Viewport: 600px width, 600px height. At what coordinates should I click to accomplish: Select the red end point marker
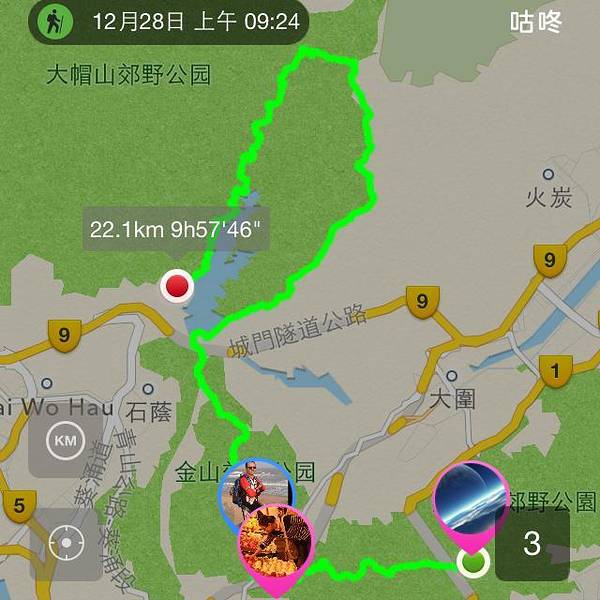click(177, 287)
